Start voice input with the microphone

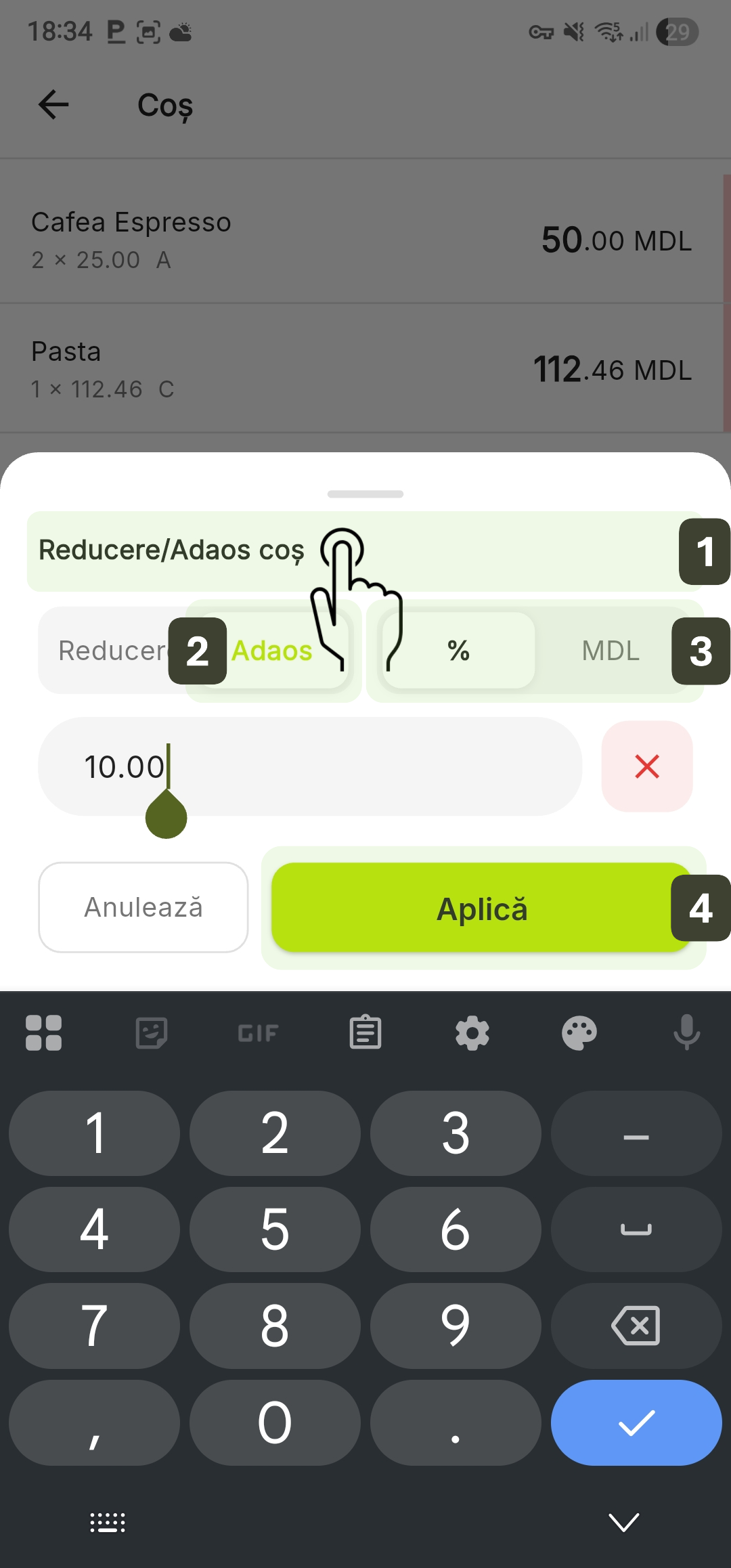(x=686, y=1033)
